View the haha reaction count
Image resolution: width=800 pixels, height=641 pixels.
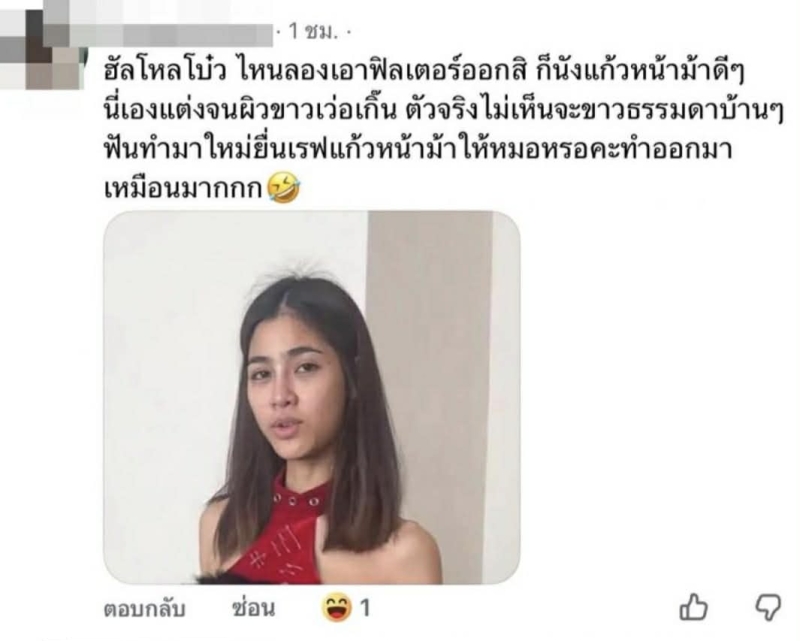pos(347,607)
